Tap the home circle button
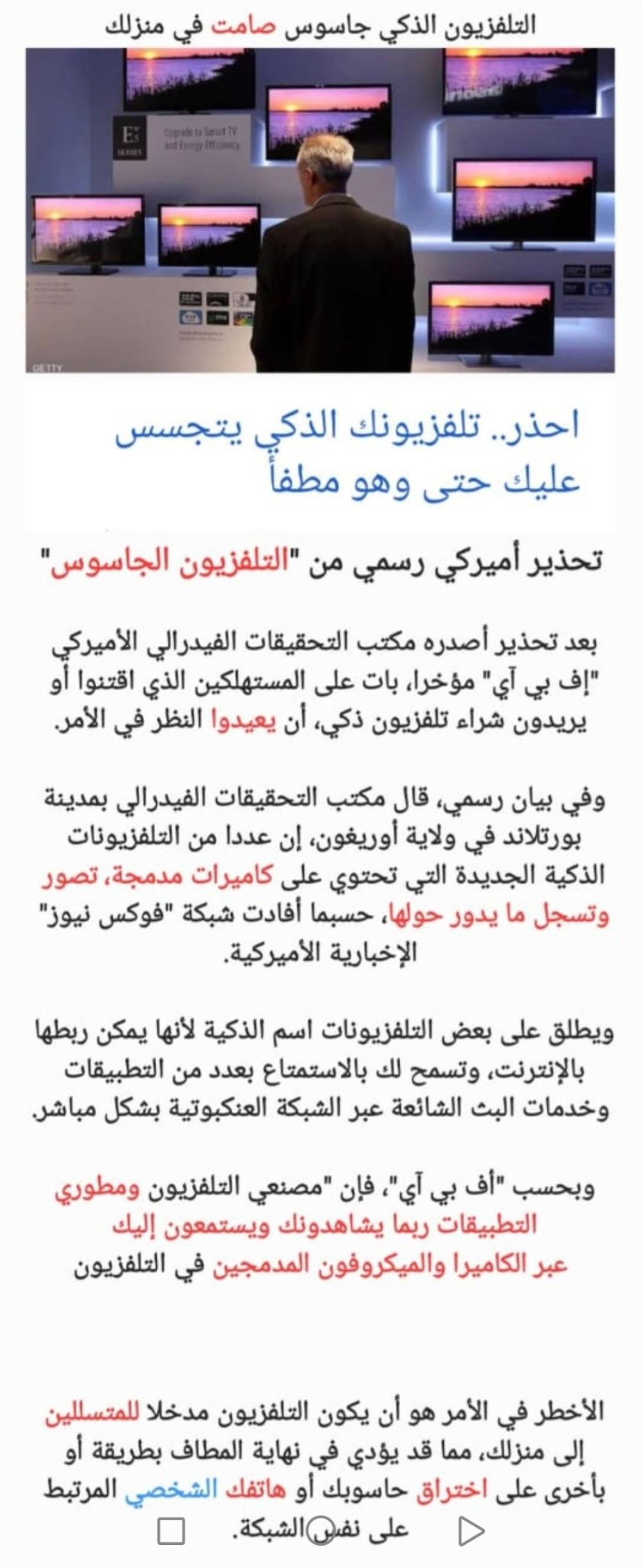This screenshot has width=643, height=1568. [x=321, y=1531]
